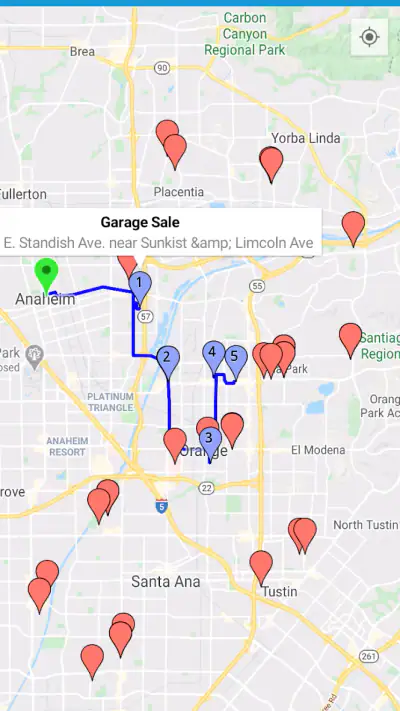
Task: Tap route stop marker 3
Action: click(x=210, y=443)
